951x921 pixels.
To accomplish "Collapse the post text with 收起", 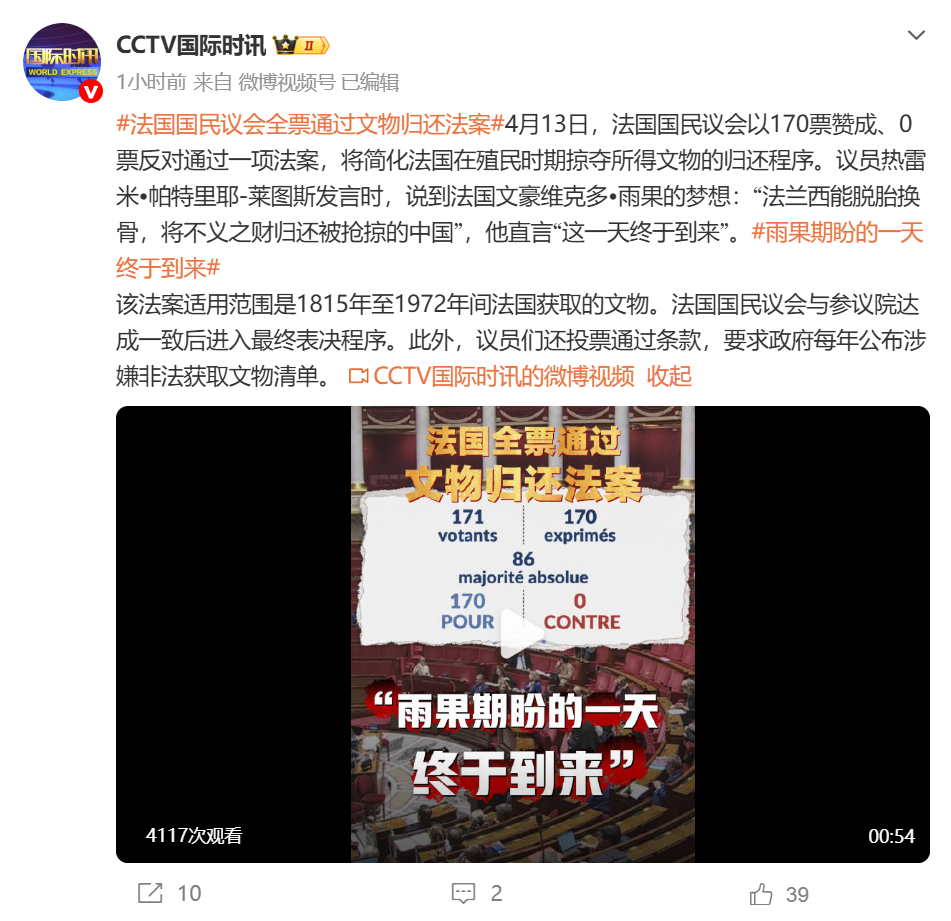I will [669, 376].
